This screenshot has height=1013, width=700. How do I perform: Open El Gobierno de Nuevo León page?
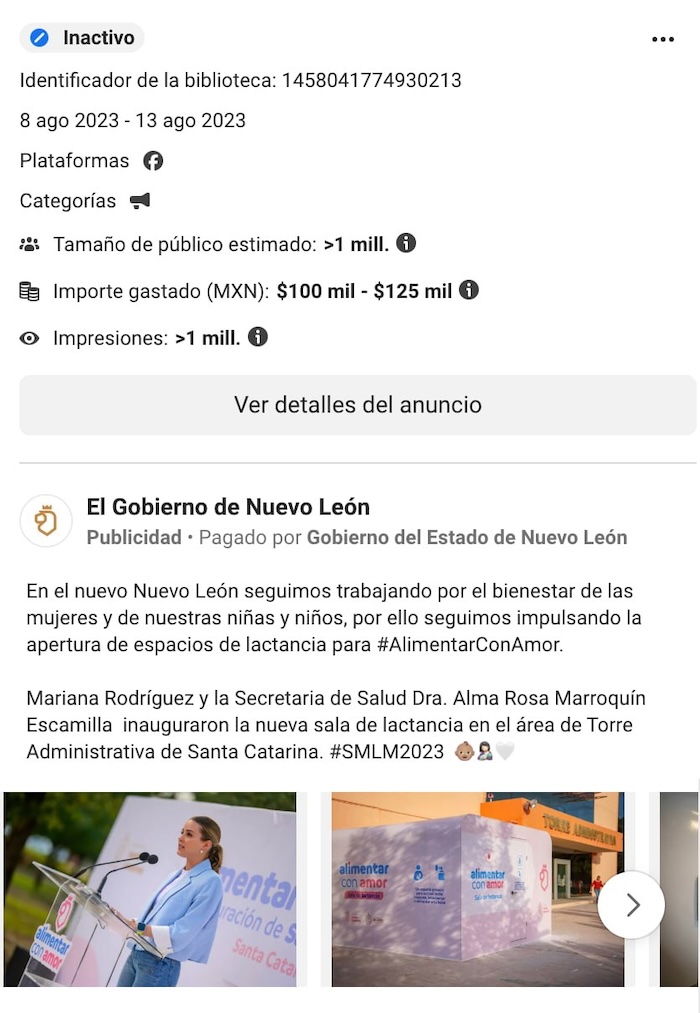coord(228,507)
